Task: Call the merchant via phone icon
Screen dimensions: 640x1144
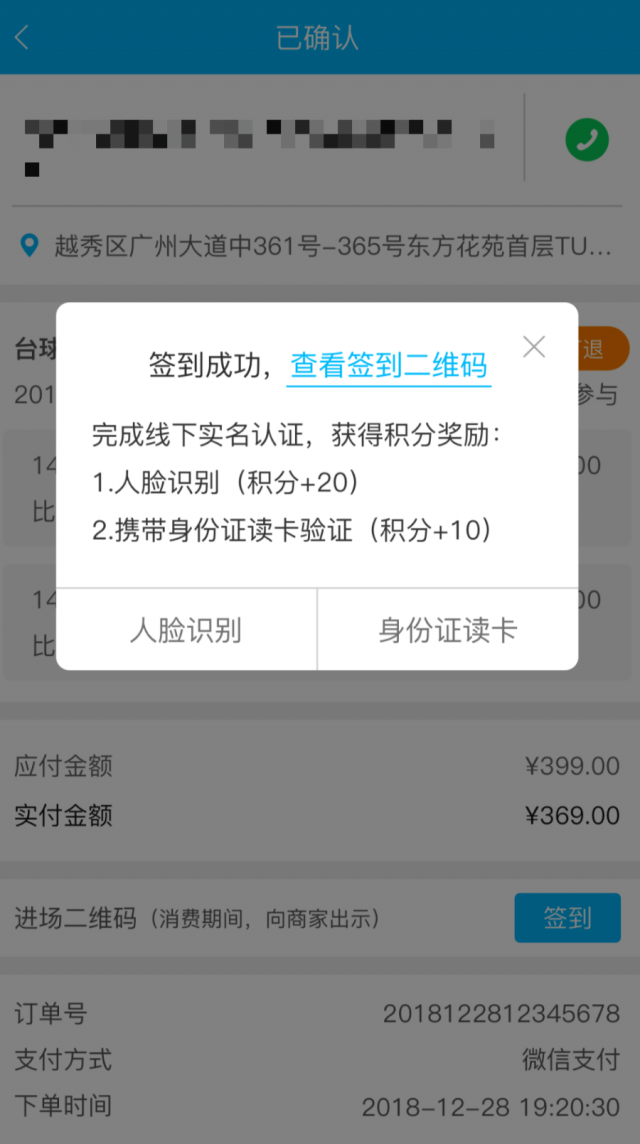Action: pyautogui.click(x=587, y=140)
